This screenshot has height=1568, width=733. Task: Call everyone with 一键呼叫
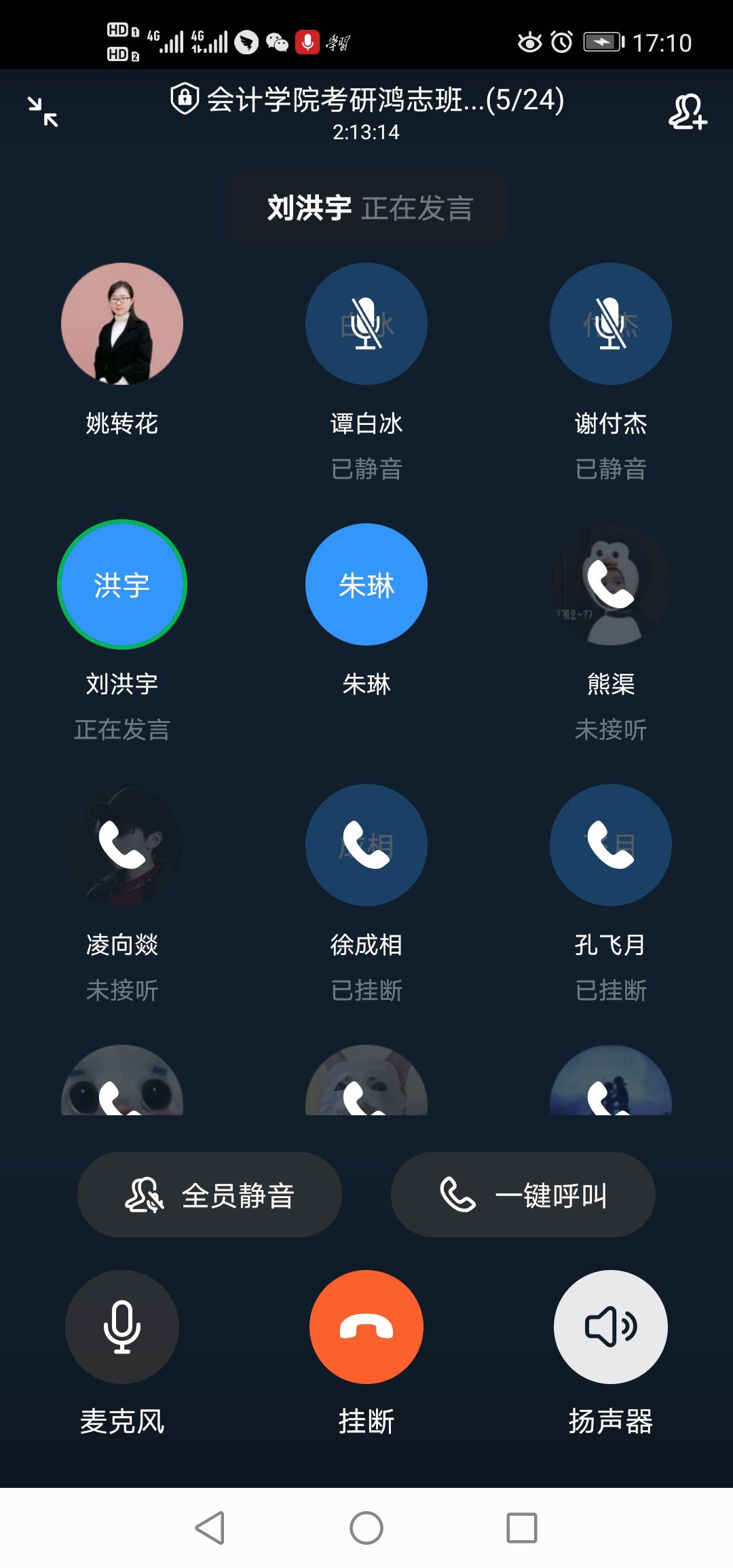[523, 1195]
